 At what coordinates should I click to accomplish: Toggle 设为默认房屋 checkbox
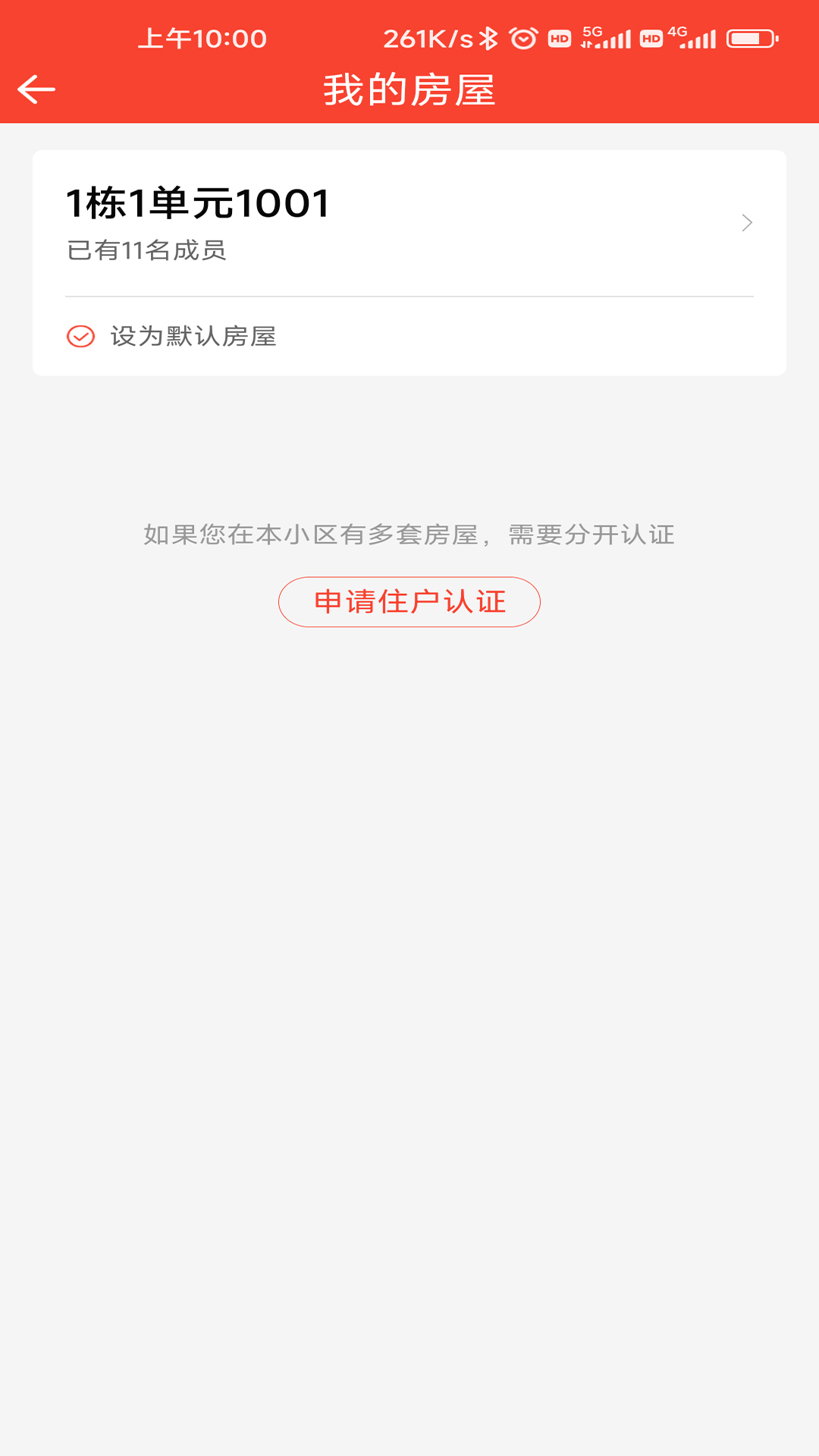tap(81, 336)
